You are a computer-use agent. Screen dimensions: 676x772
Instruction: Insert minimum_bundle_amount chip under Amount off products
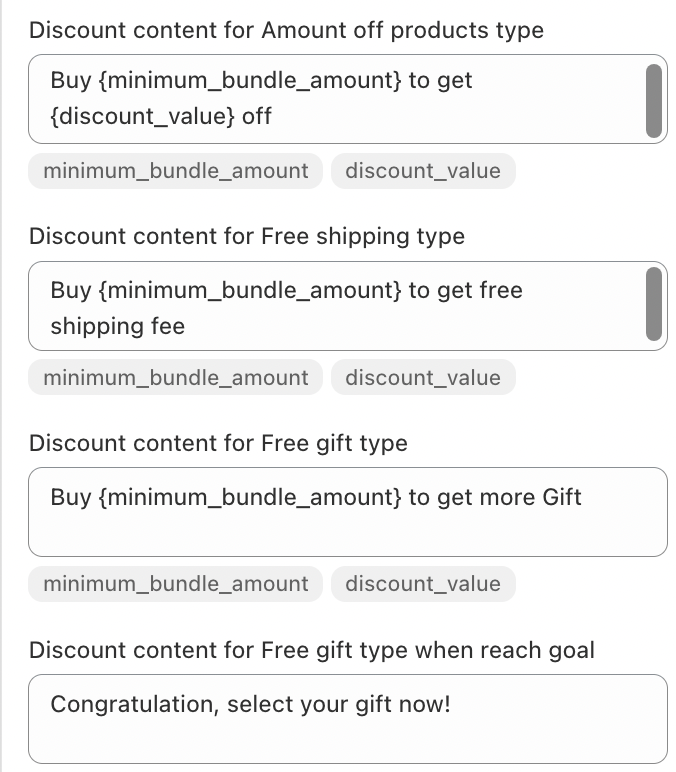[176, 171]
